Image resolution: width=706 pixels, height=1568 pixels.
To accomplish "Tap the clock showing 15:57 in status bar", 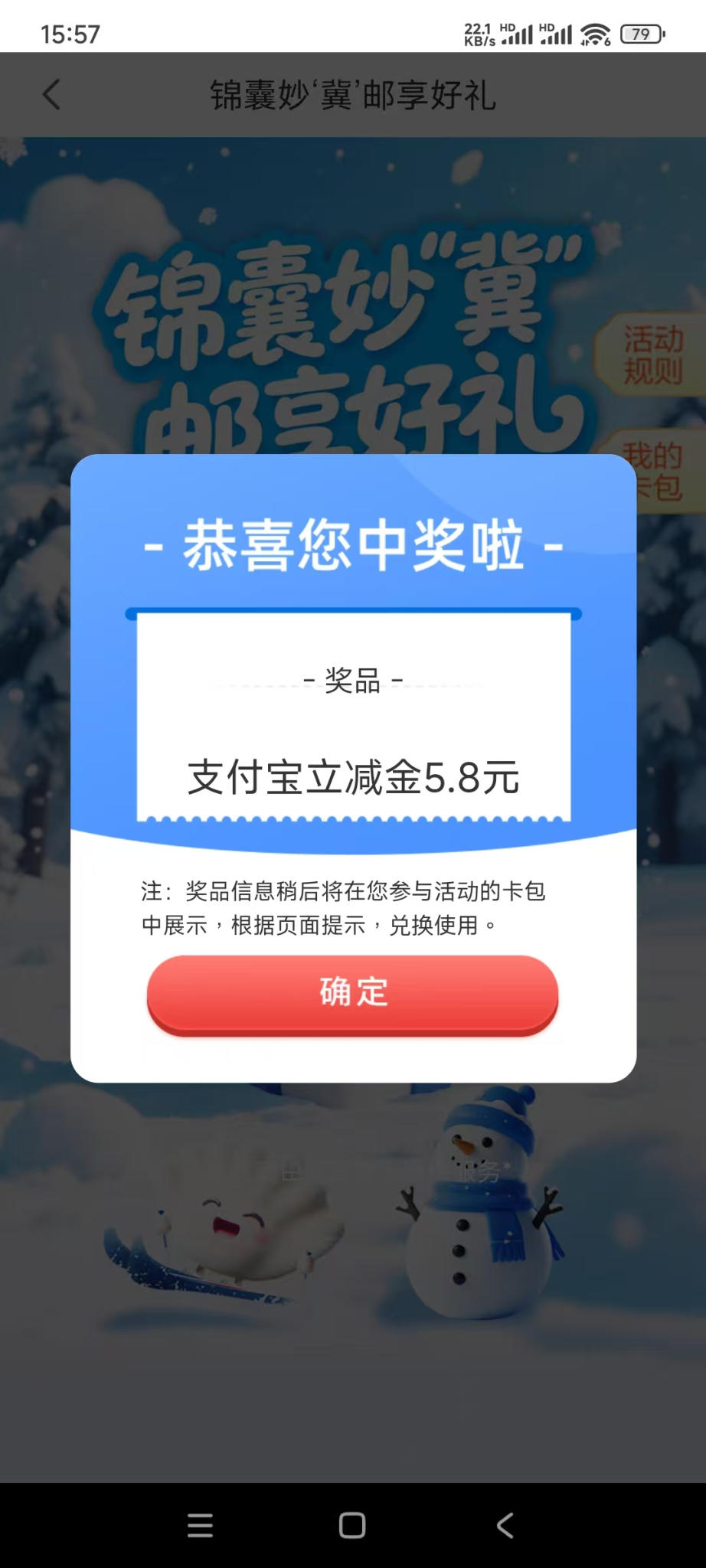I will pyautogui.click(x=70, y=31).
